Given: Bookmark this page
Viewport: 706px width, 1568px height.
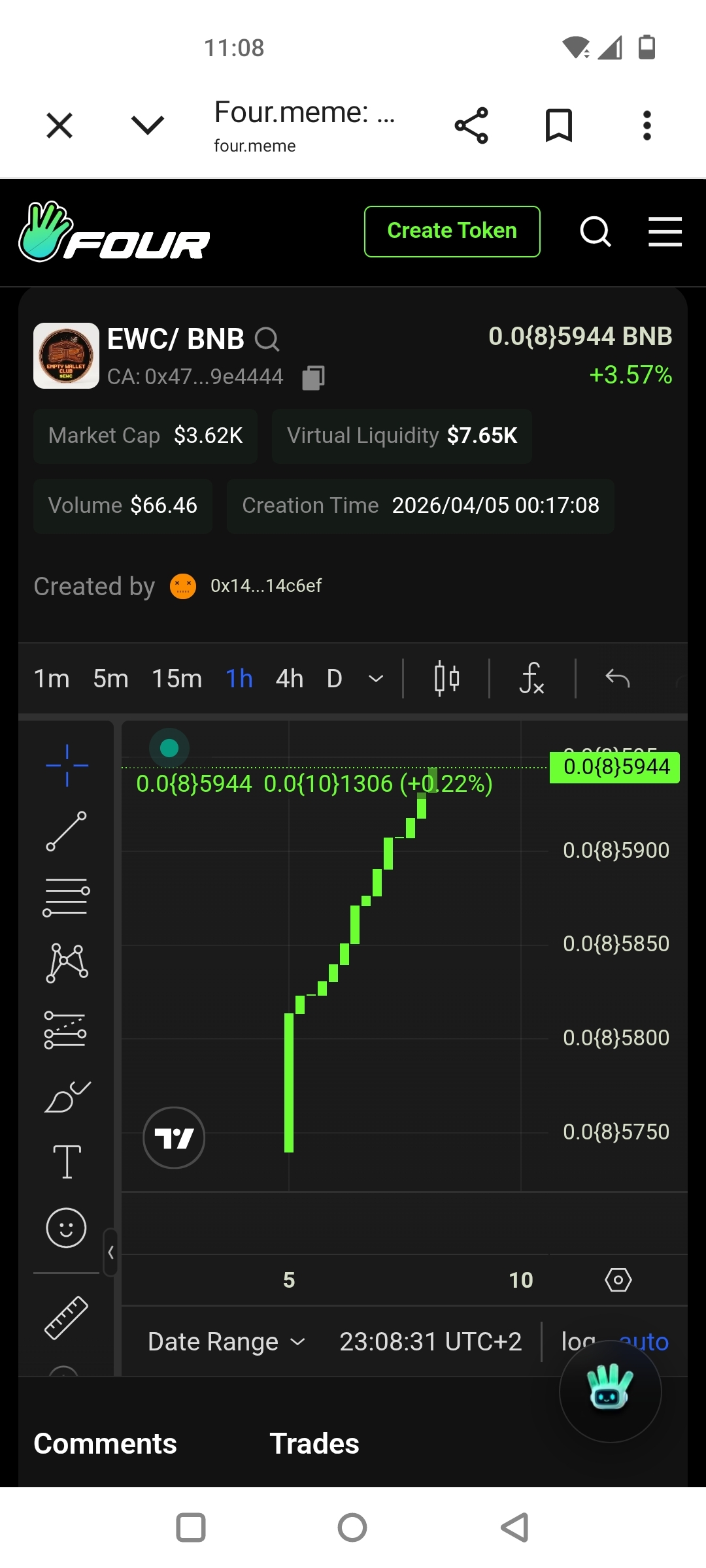Looking at the screenshot, I should tap(559, 125).
